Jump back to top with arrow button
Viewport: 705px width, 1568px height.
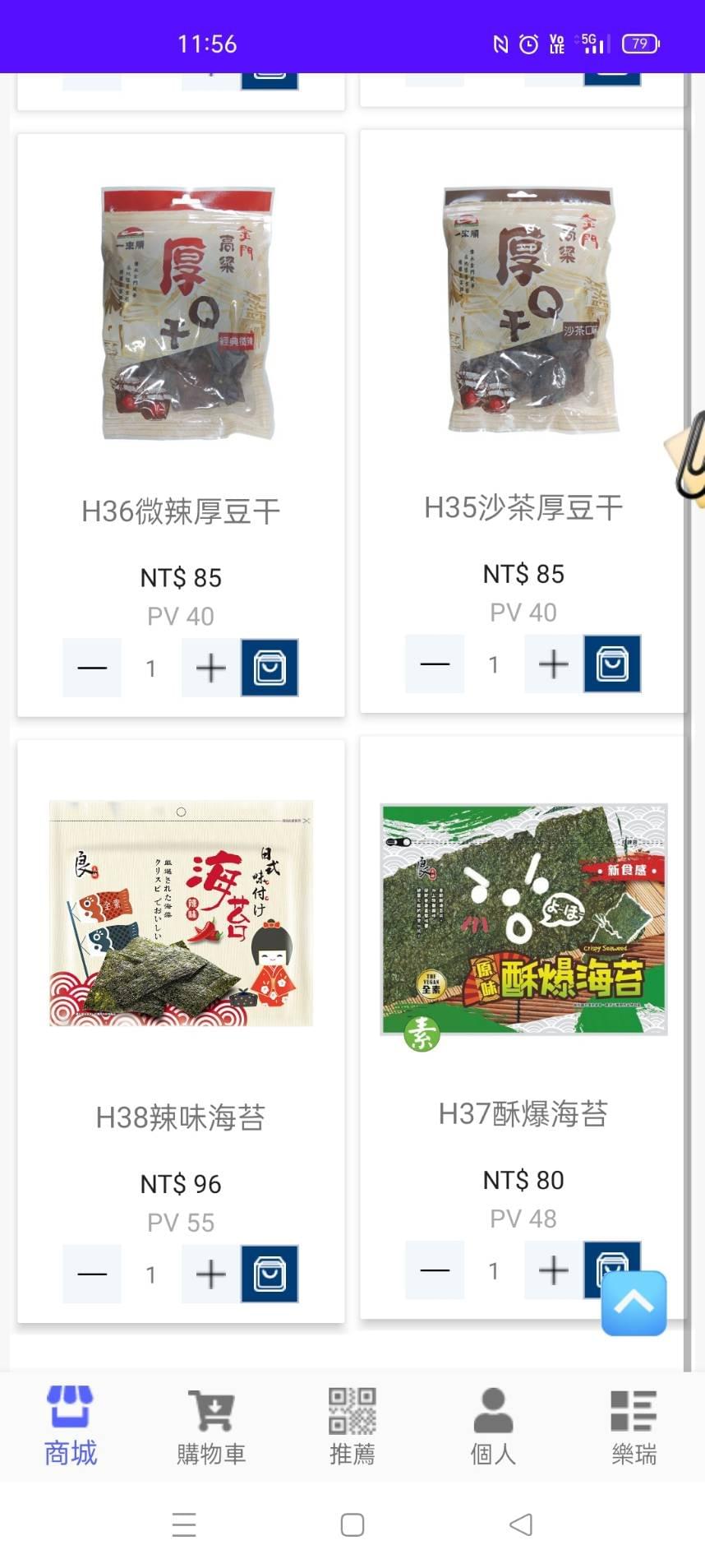point(634,1303)
